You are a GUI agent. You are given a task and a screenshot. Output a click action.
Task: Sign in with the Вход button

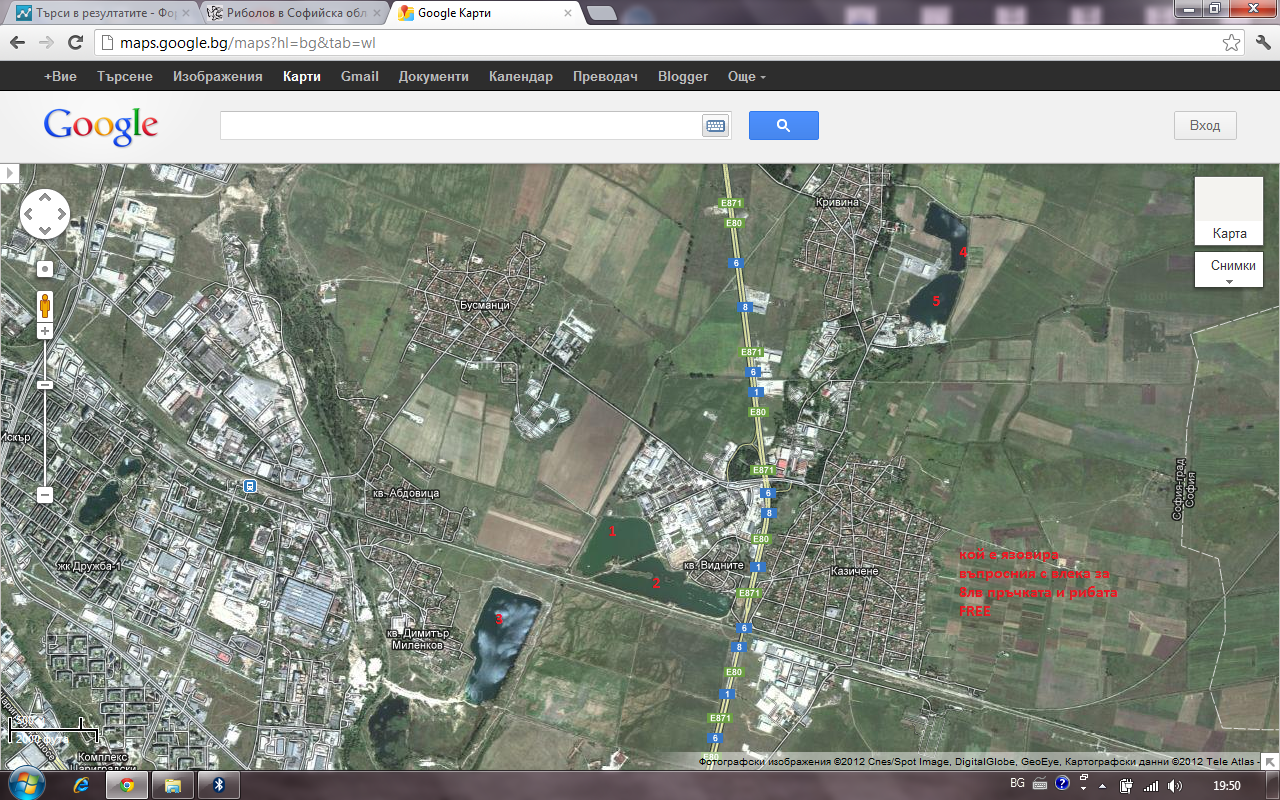coord(1204,125)
